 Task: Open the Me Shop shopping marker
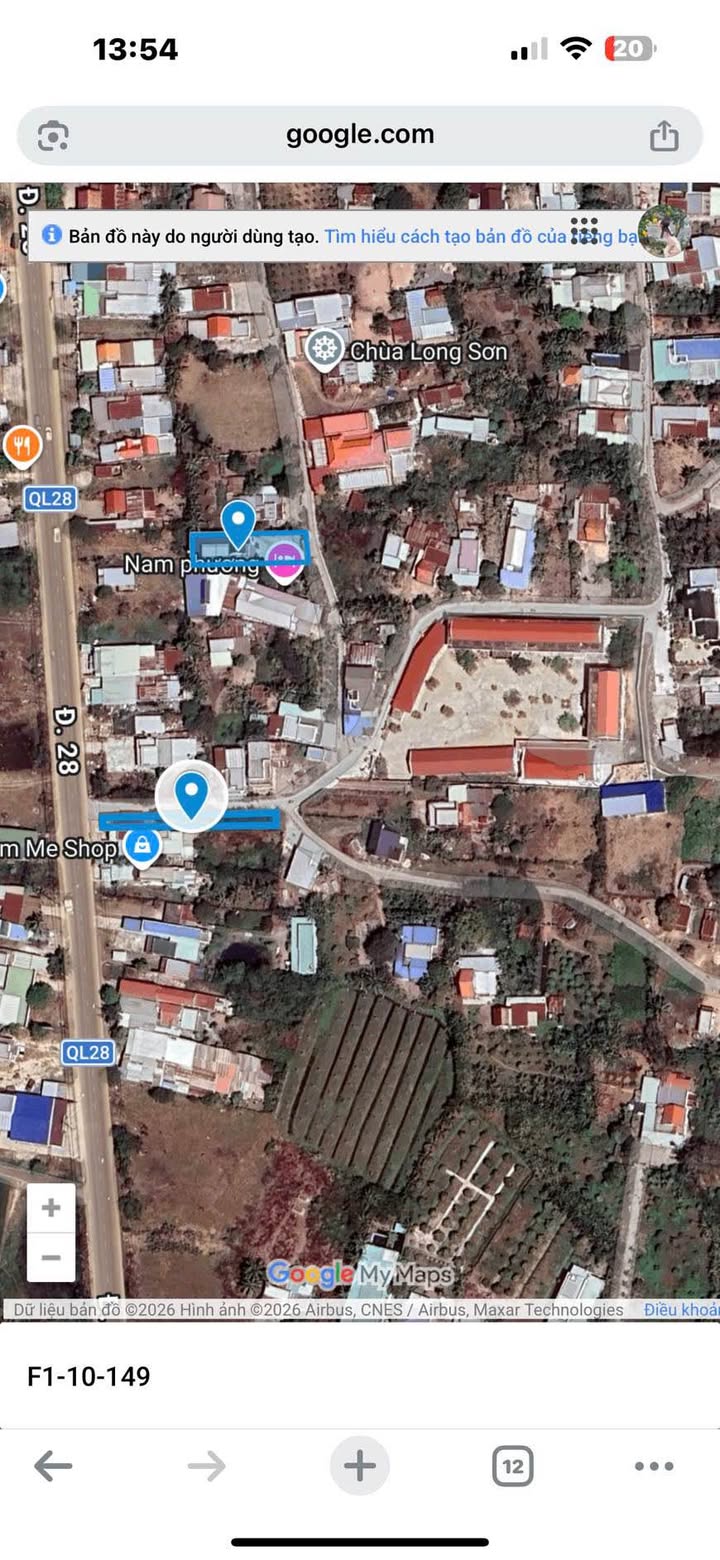pos(143,847)
